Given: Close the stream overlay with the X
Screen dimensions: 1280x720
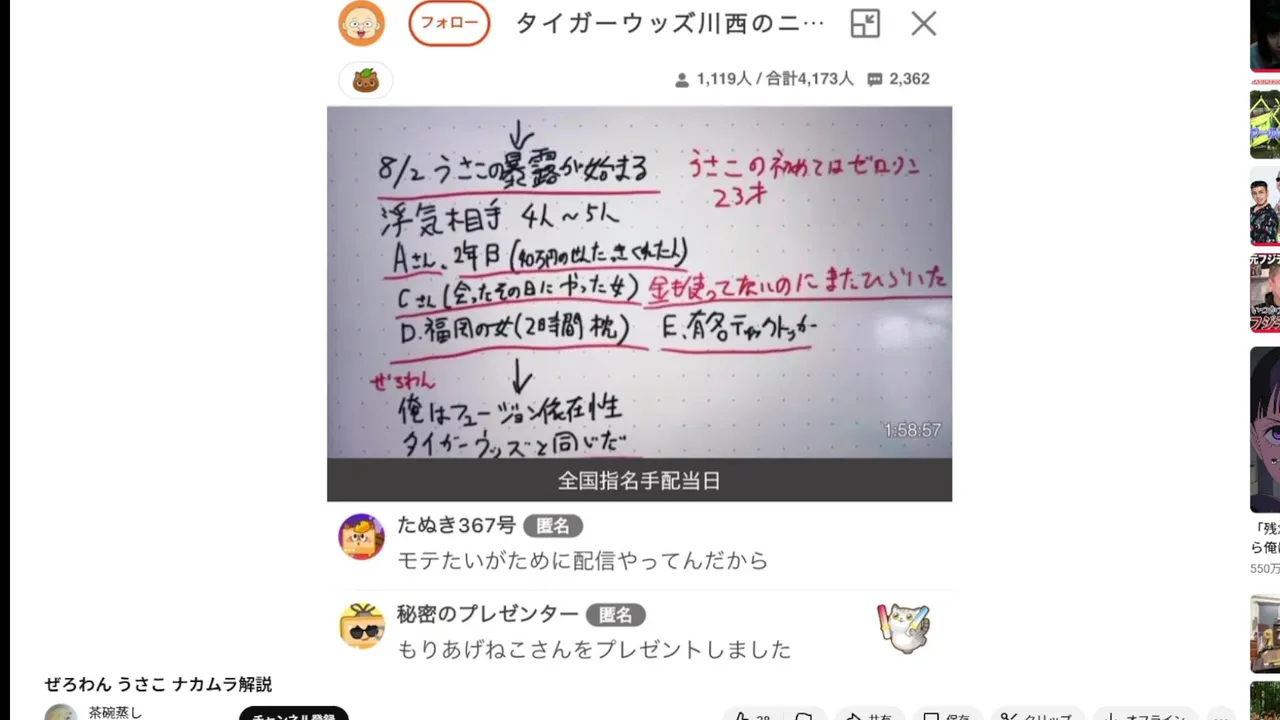Looking at the screenshot, I should 923,24.
